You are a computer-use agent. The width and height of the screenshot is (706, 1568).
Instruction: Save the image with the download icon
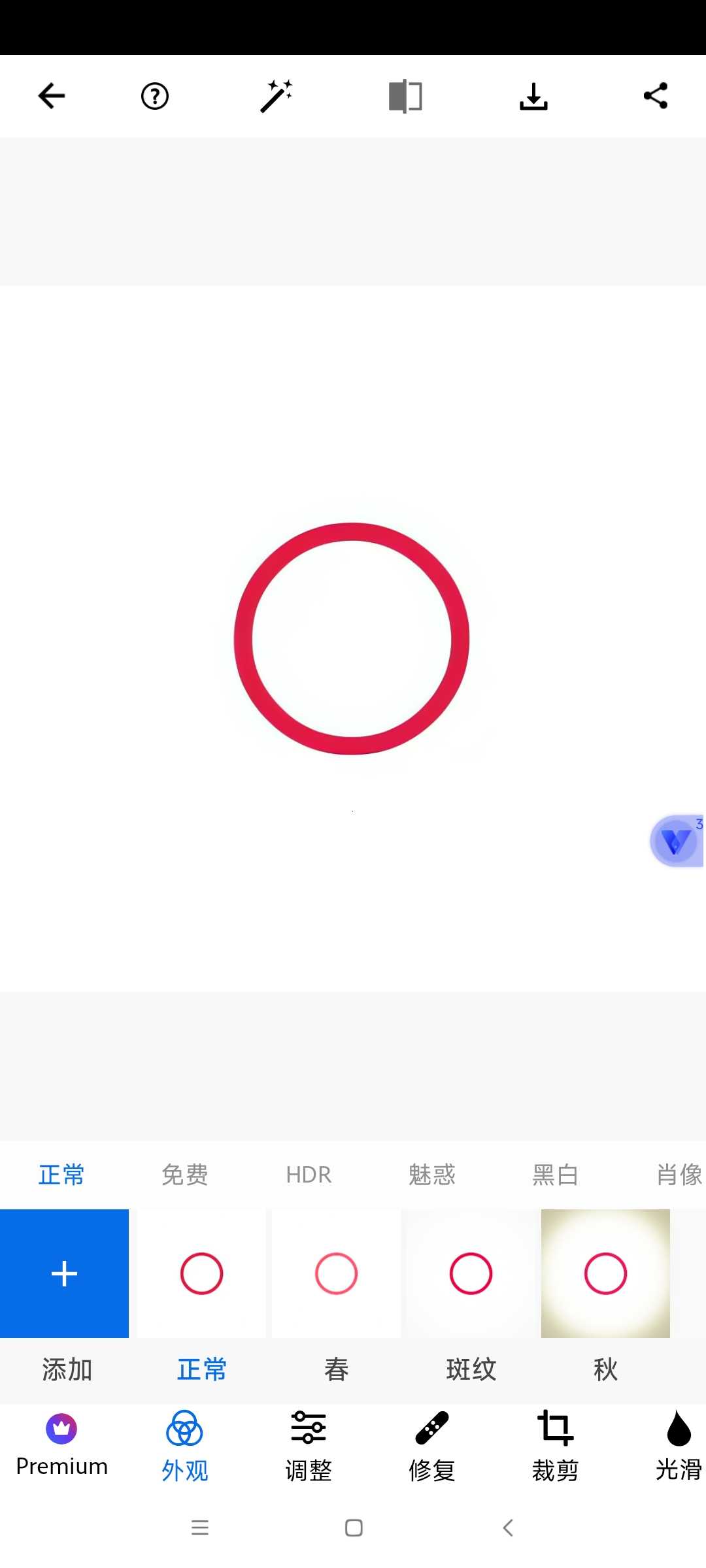pyautogui.click(x=533, y=96)
